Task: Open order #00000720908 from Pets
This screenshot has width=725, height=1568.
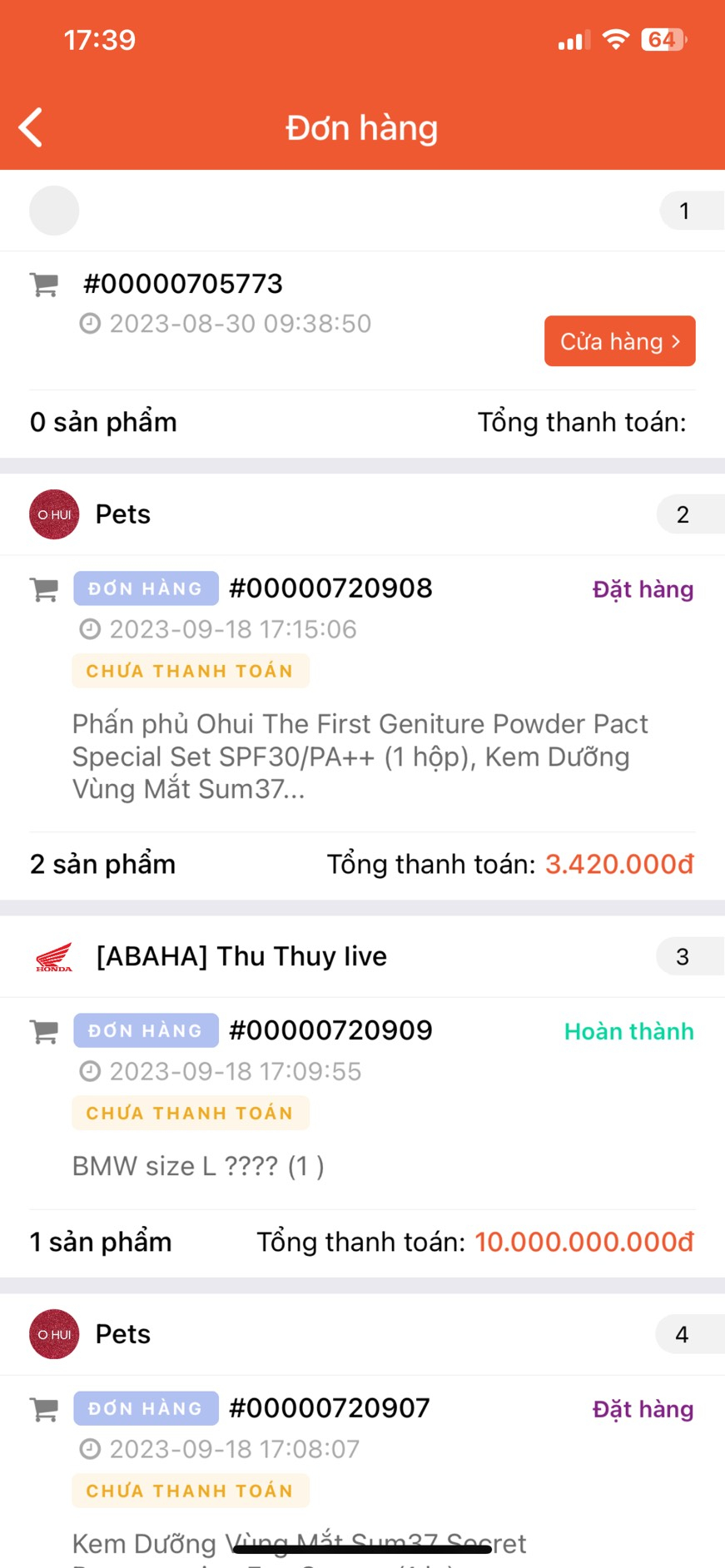Action: (330, 588)
